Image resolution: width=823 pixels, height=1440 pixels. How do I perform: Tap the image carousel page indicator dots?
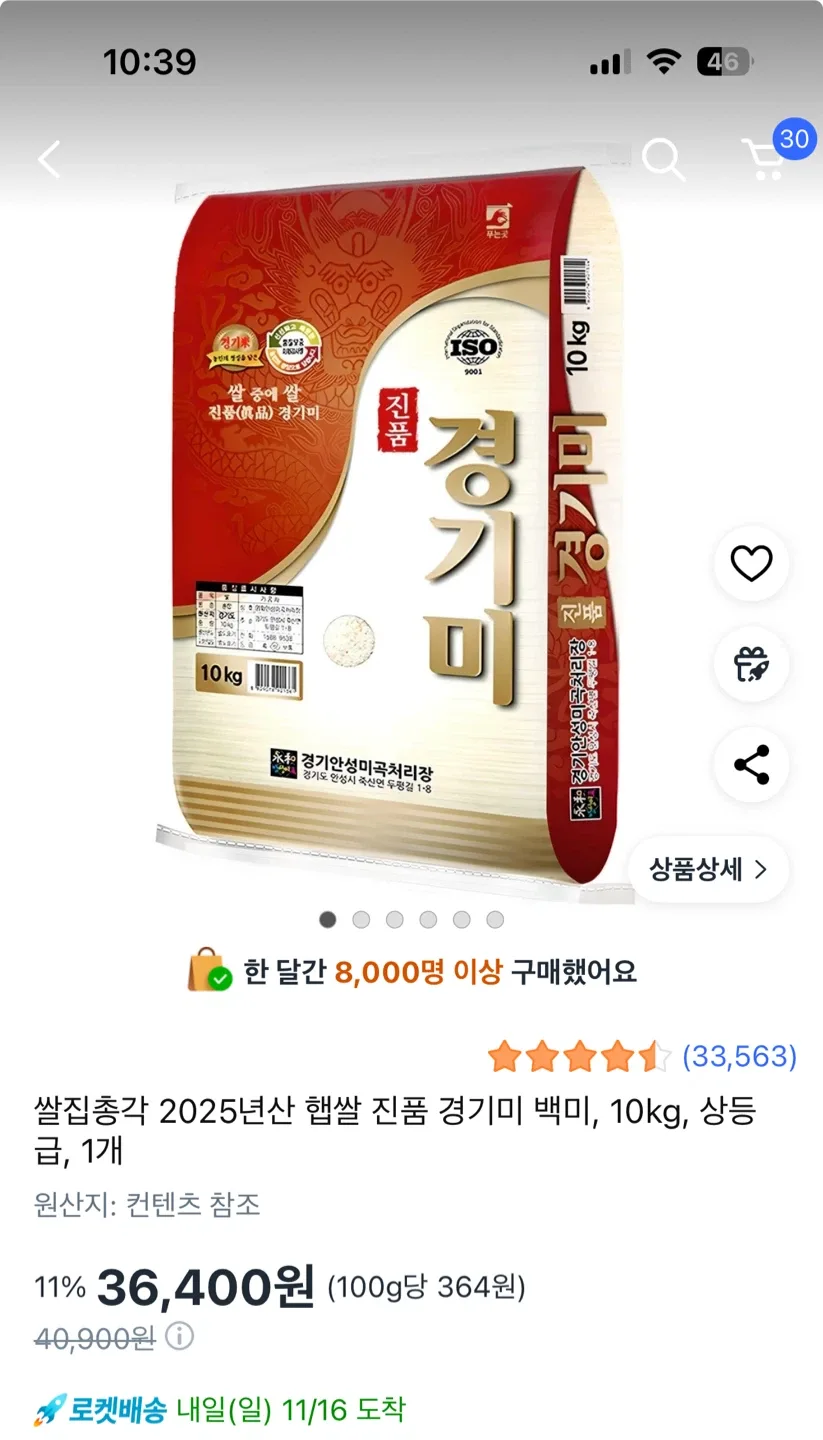tap(411, 920)
